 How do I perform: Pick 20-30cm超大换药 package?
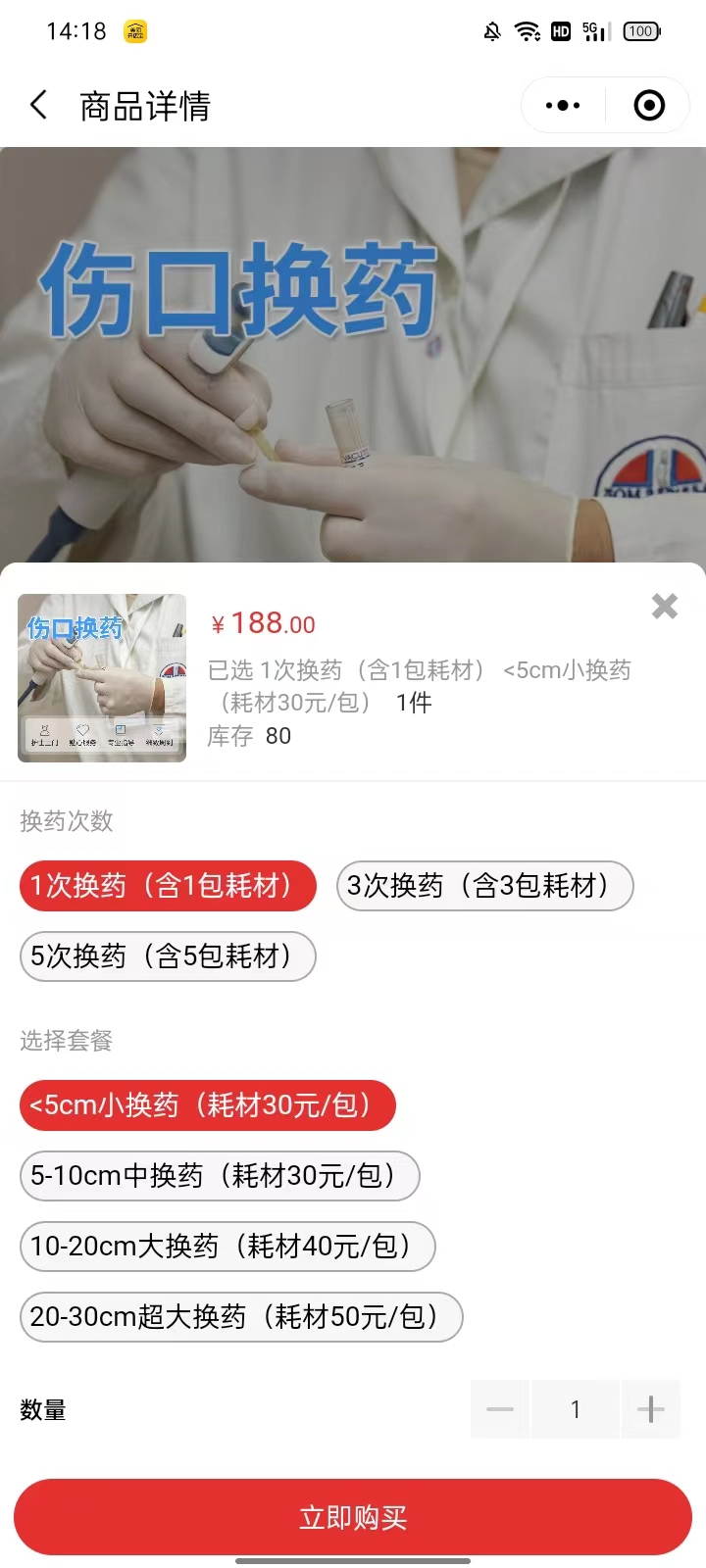tap(240, 1317)
